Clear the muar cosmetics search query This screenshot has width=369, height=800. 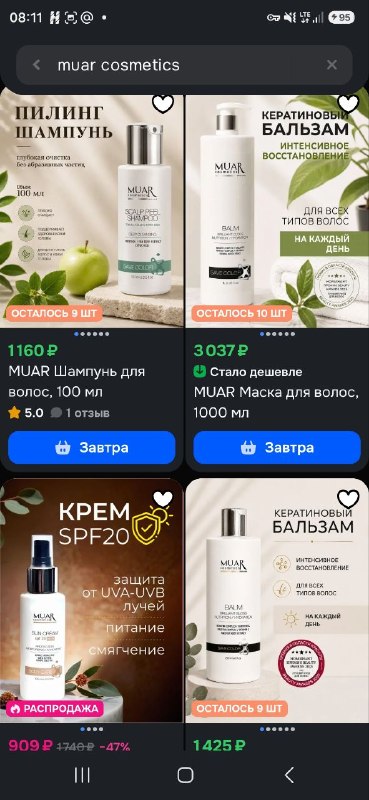coord(332,65)
